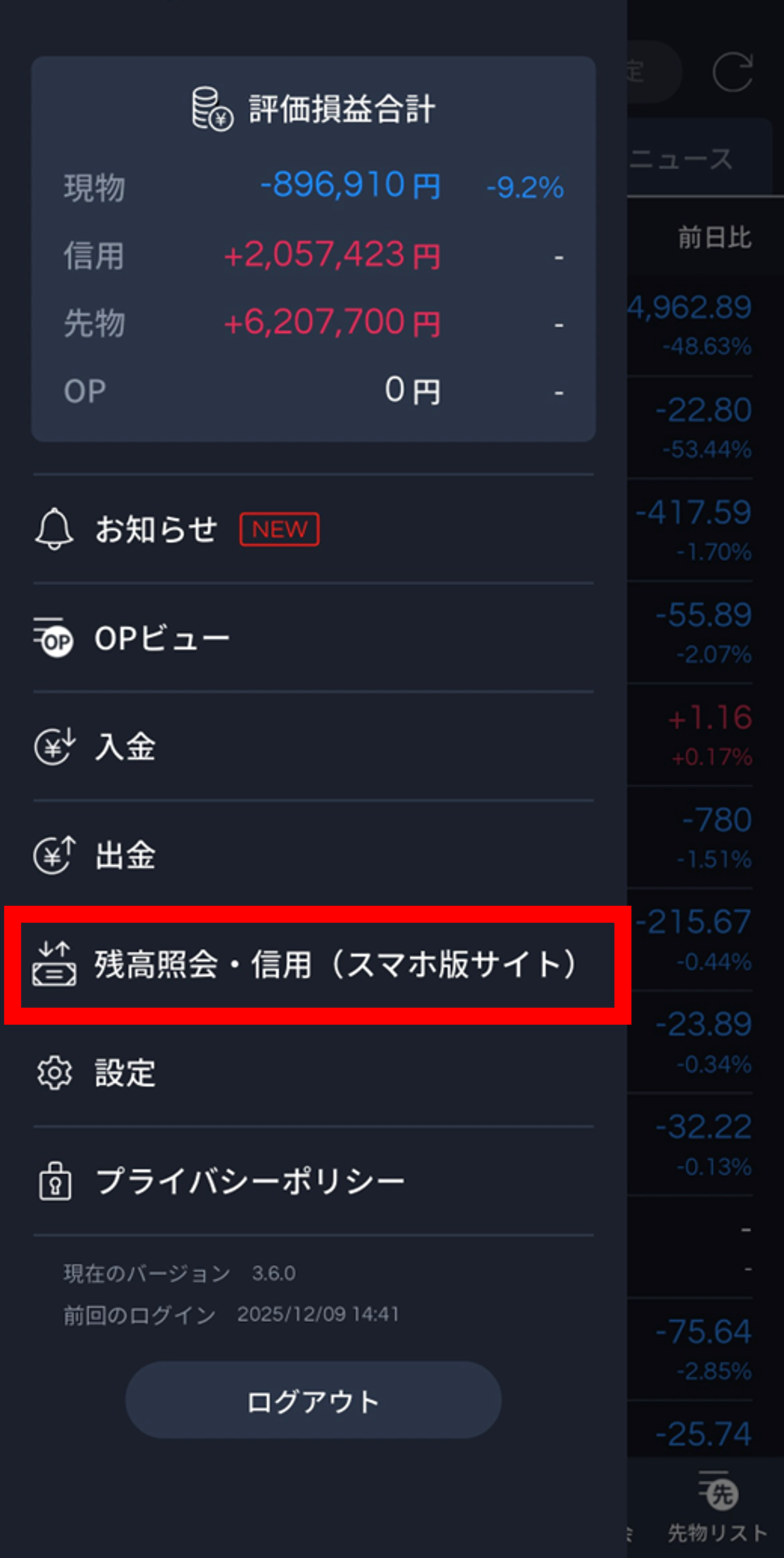
Task: Open the お知らせ notifications row
Action: click(x=157, y=529)
